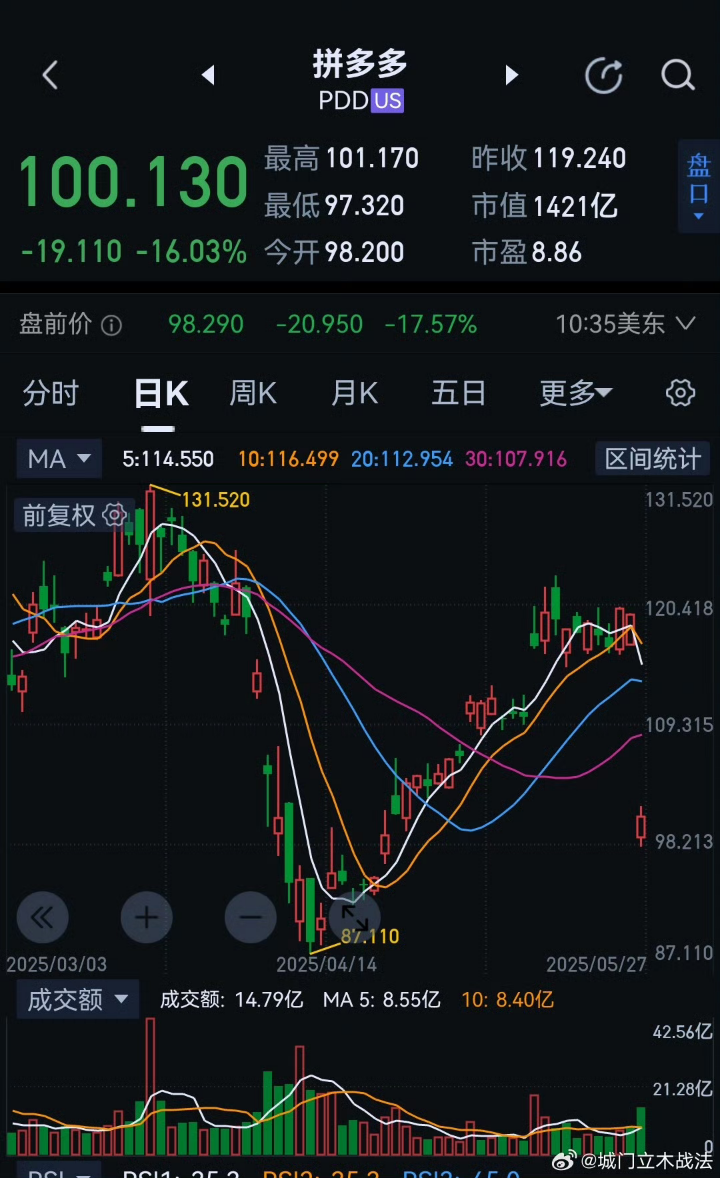
Task: Switch to the 周K weekly chart
Action: pyautogui.click(x=253, y=393)
